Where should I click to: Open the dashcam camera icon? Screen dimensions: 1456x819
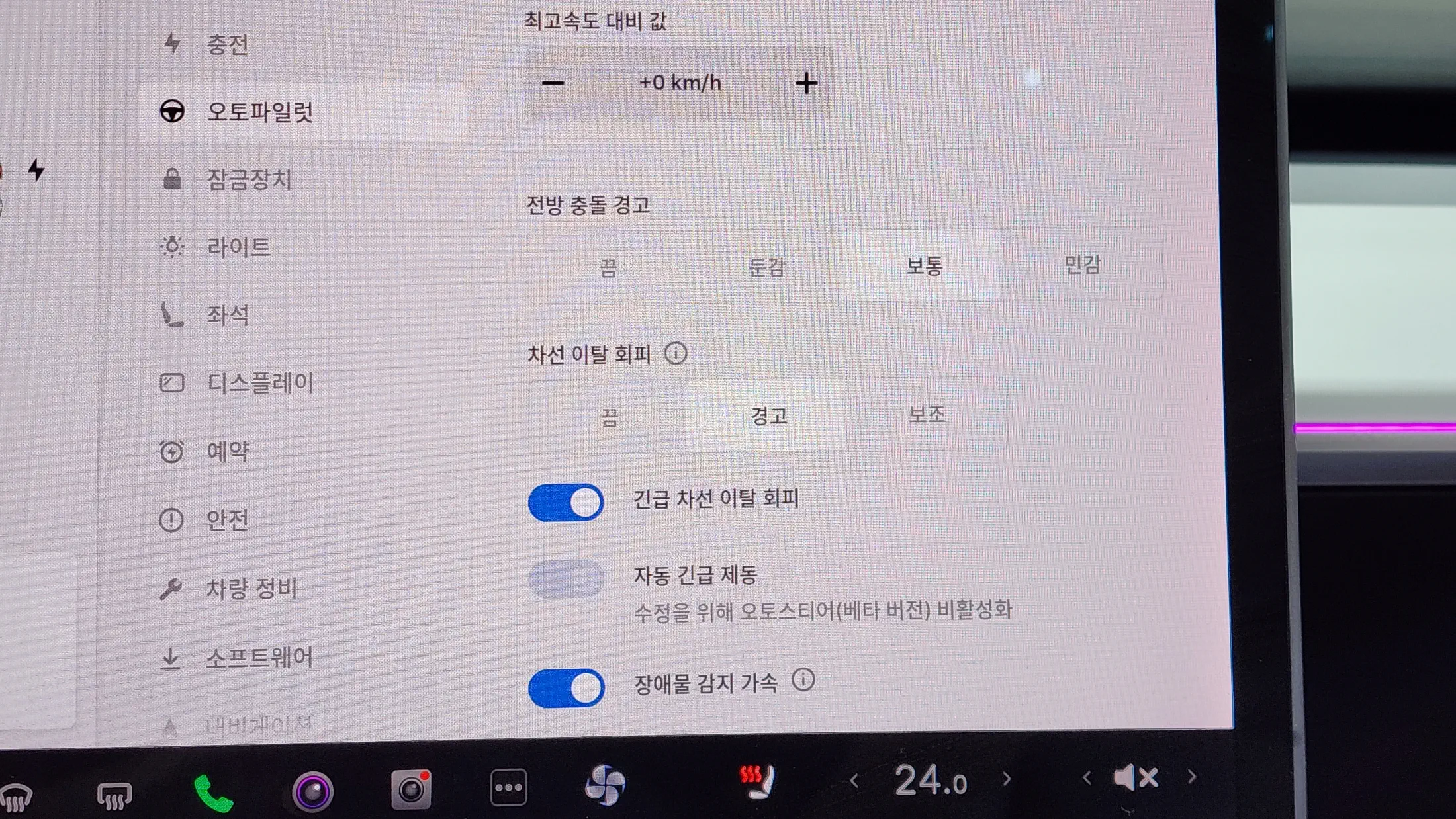coord(411,789)
